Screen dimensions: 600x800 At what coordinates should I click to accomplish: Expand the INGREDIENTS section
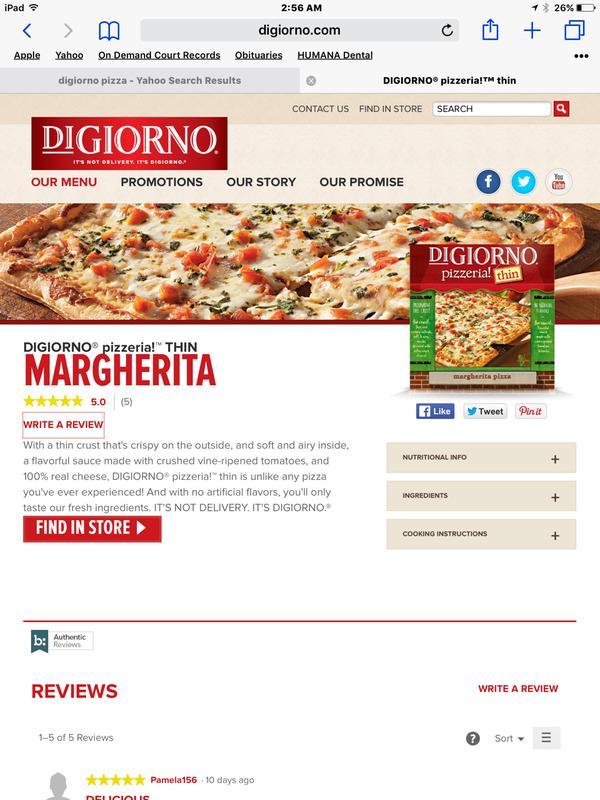(481, 496)
